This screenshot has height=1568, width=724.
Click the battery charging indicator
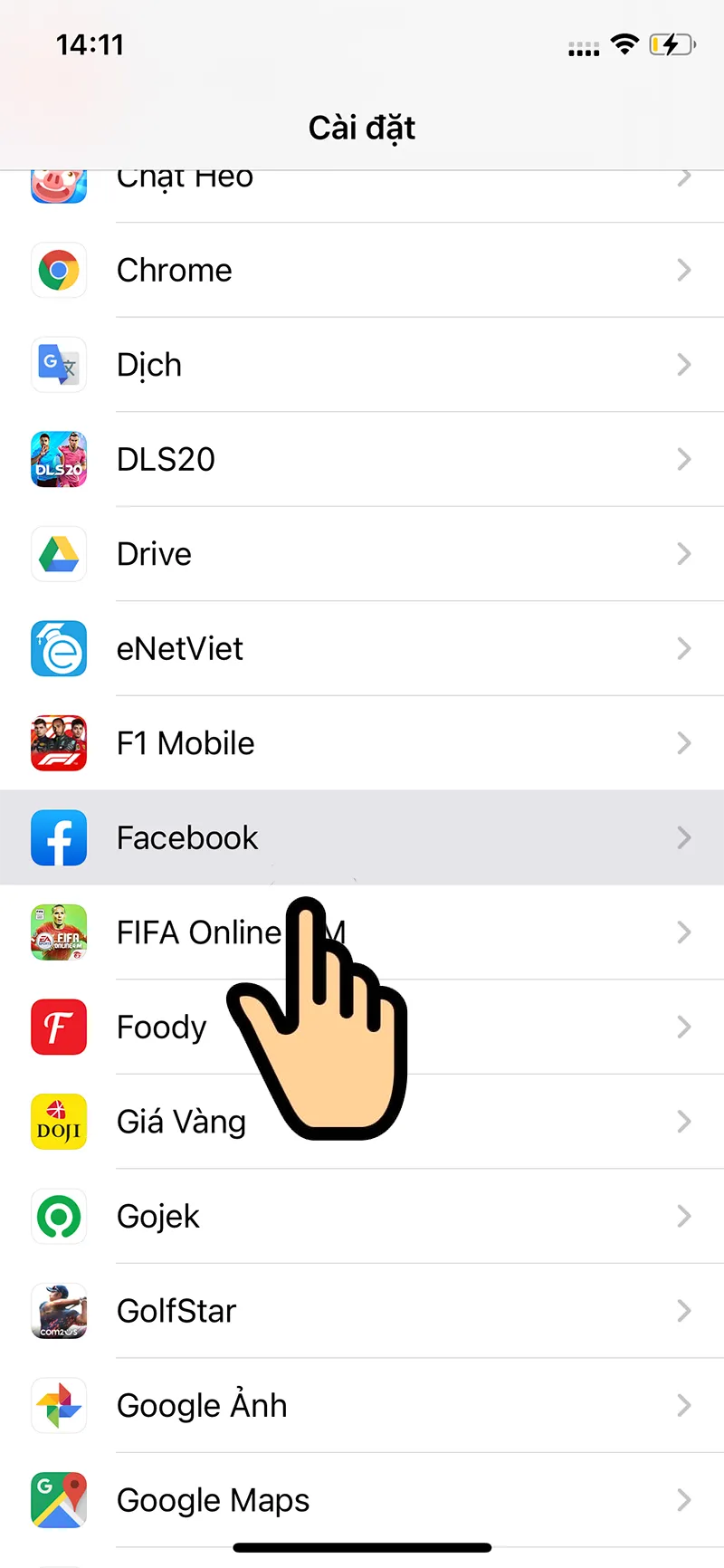[x=673, y=44]
